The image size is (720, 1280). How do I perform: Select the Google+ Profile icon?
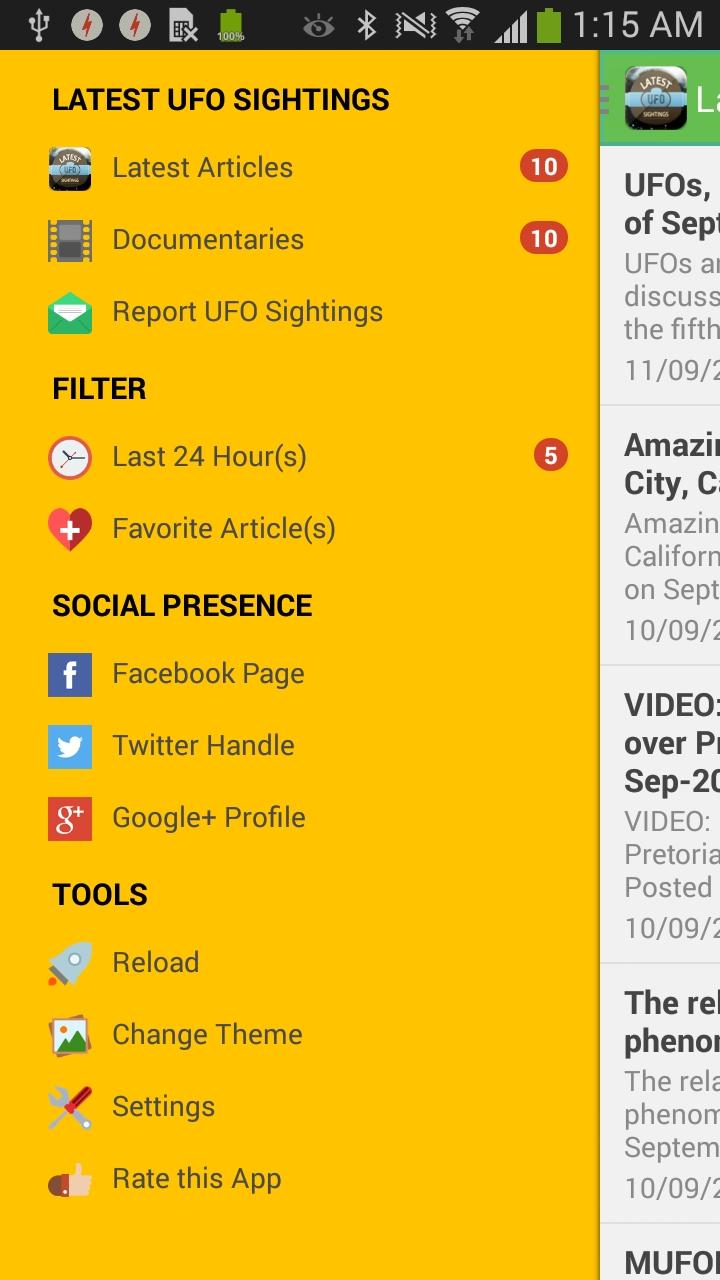(x=69, y=817)
